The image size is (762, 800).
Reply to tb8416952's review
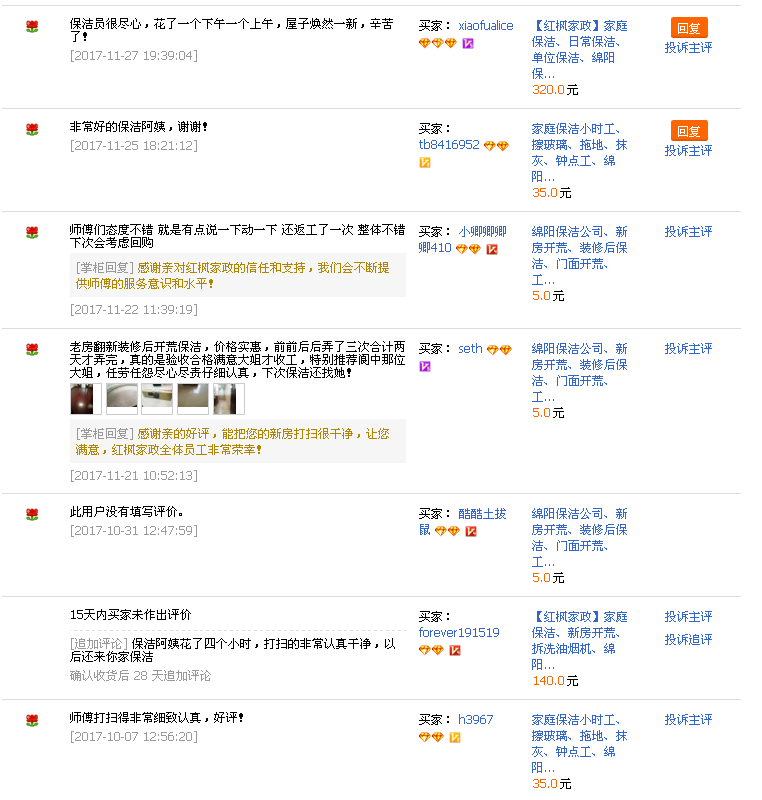(688, 131)
